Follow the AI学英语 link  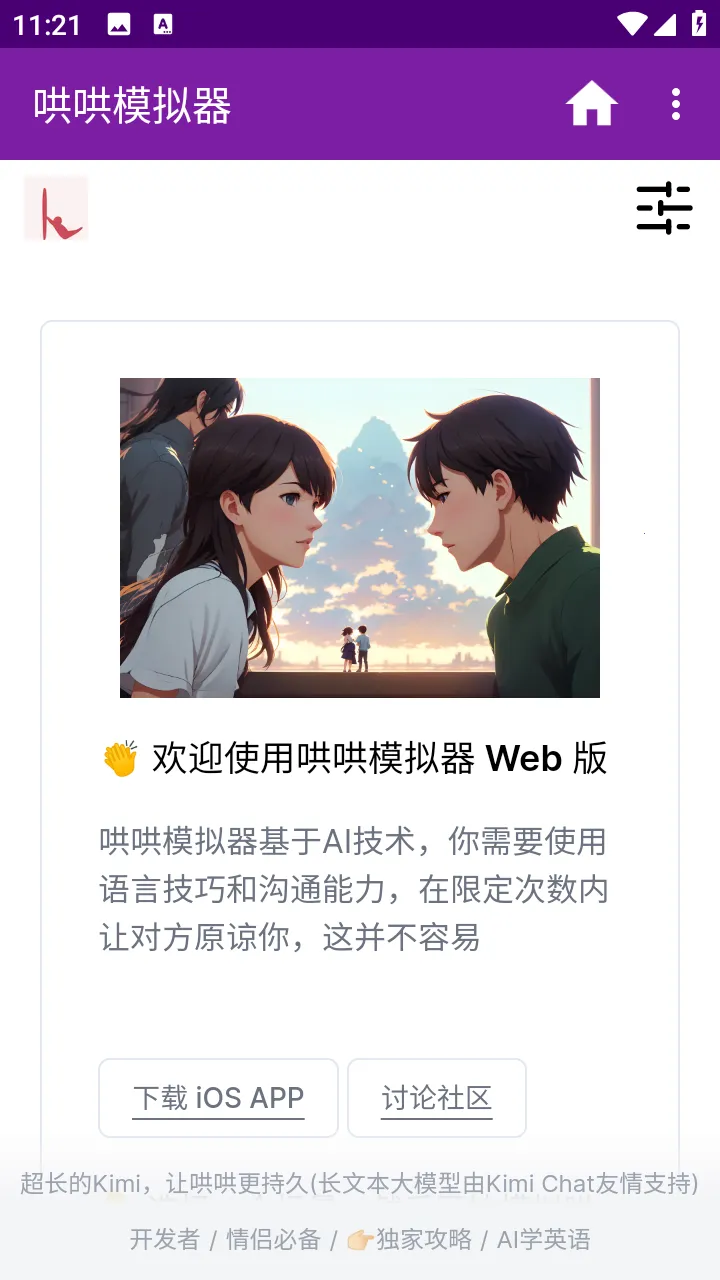(x=543, y=1240)
